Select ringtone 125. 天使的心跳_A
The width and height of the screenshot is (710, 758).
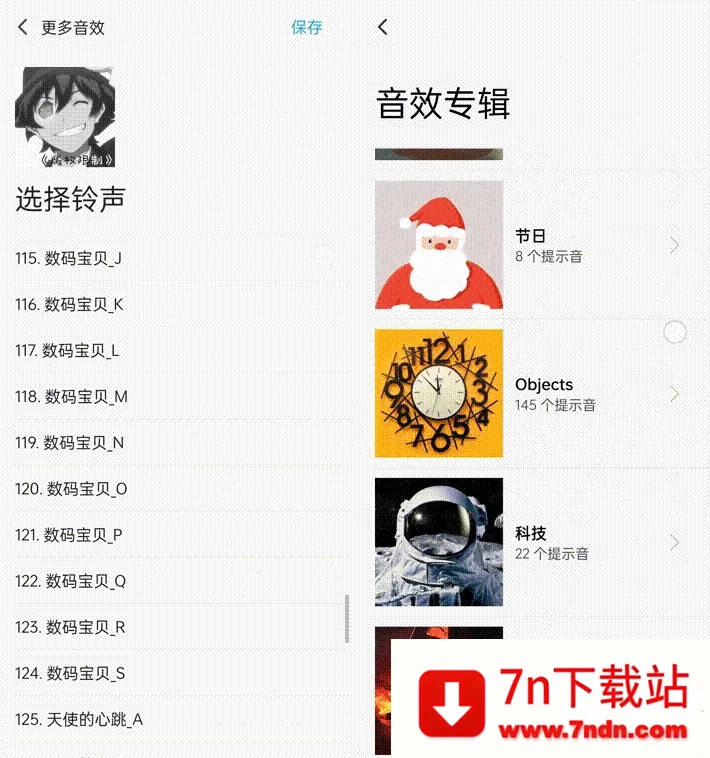(x=79, y=719)
